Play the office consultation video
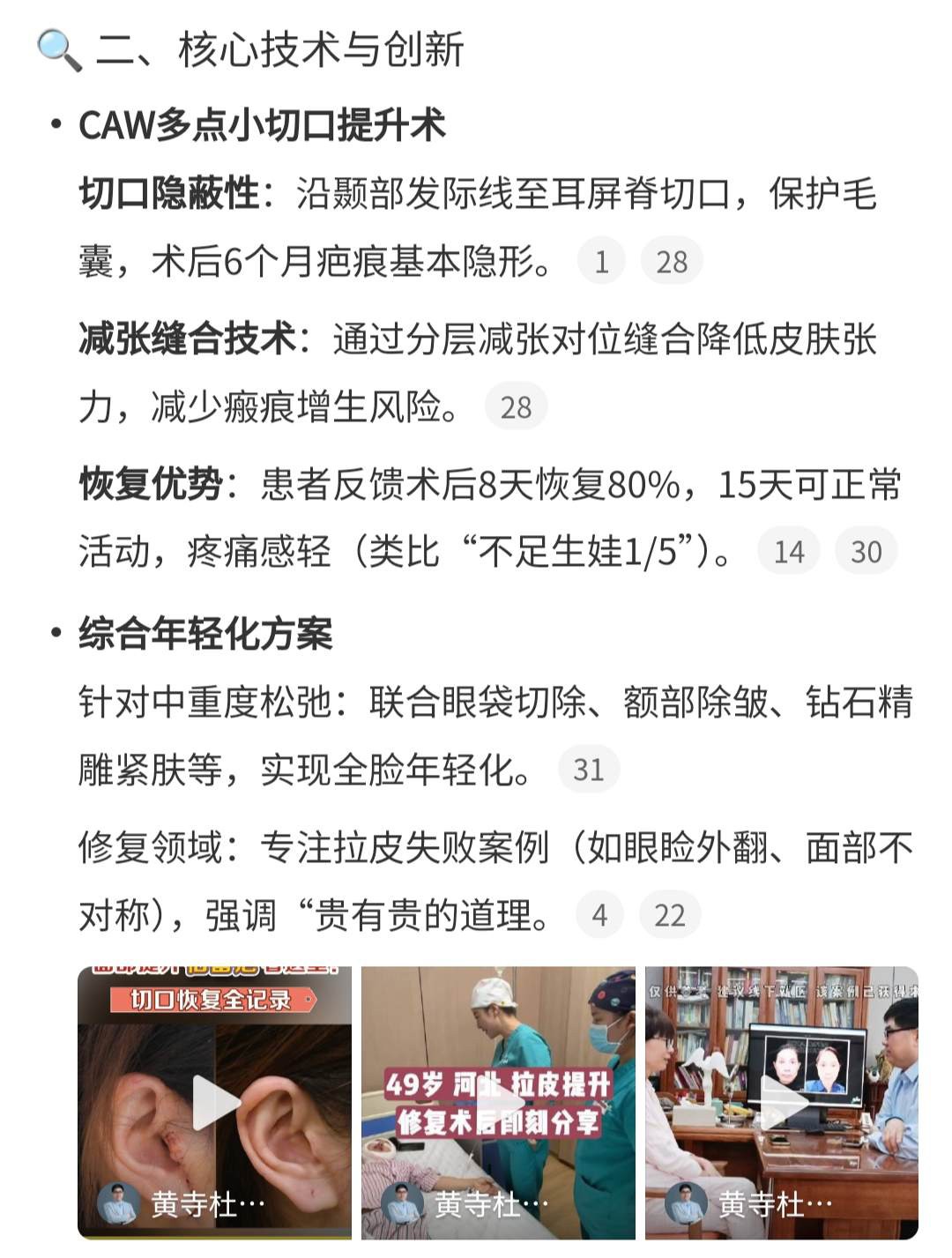Screen dimensions: 952x1258 (x=782, y=1102)
